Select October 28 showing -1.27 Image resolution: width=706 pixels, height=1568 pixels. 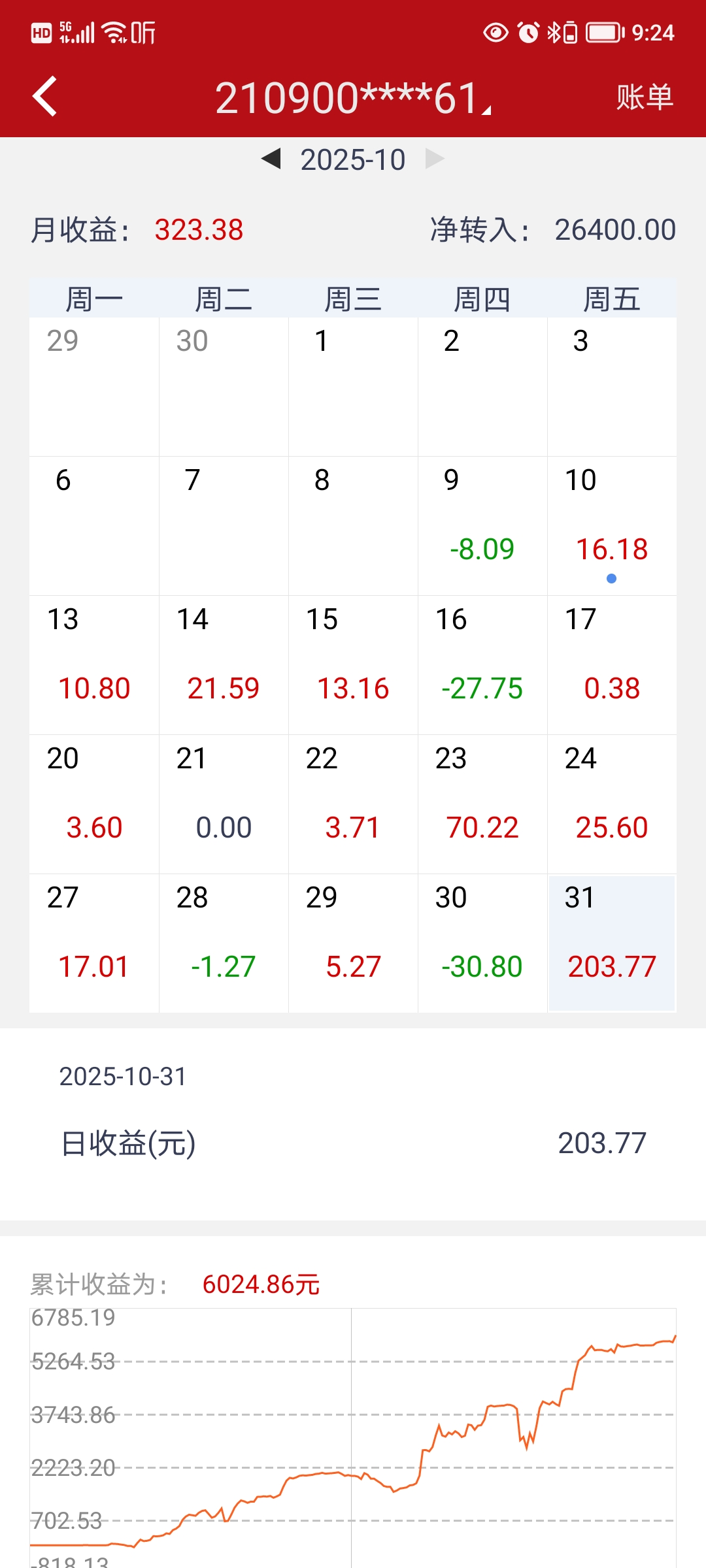pos(224,943)
